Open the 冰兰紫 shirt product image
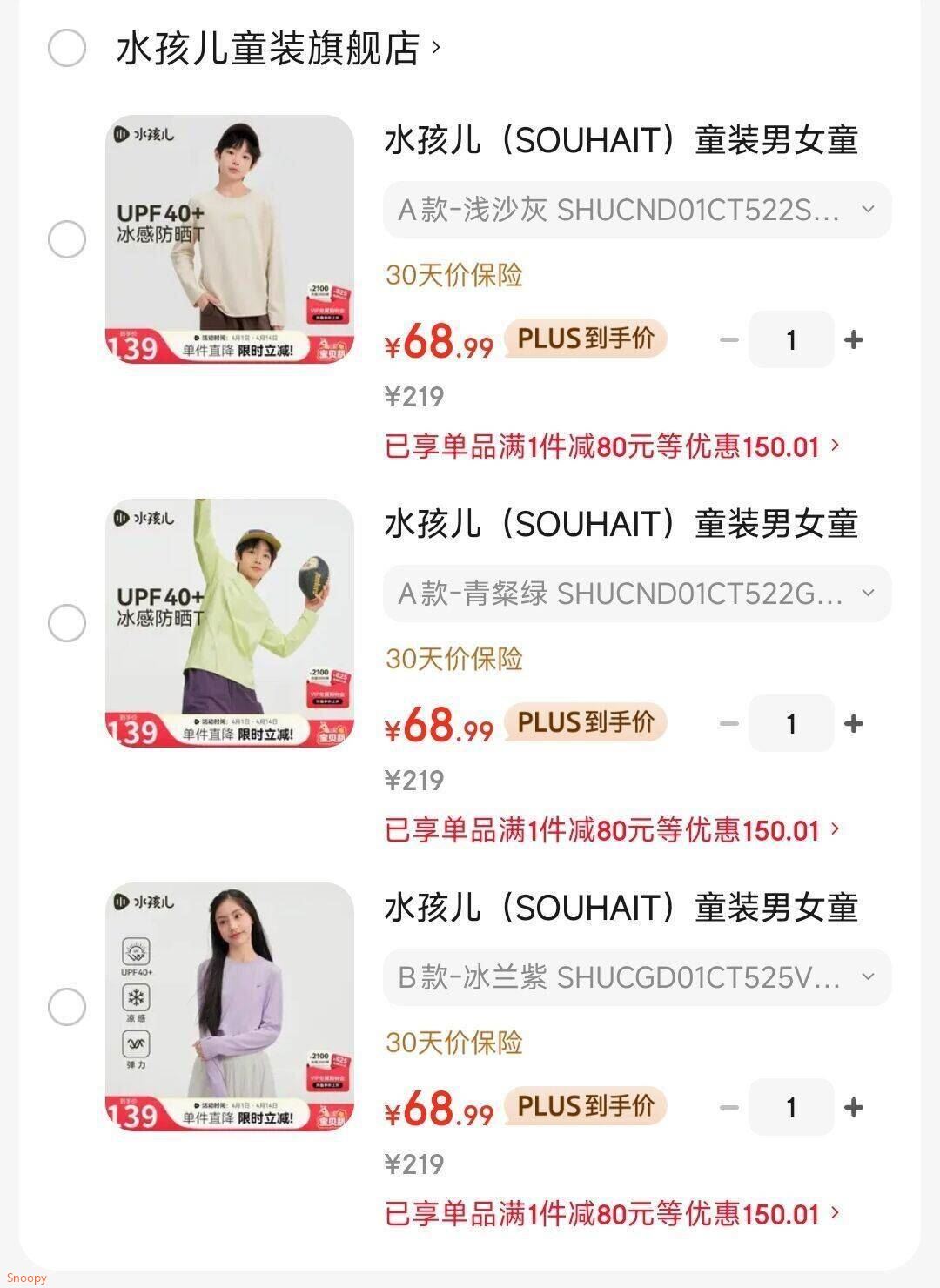The image size is (940, 1288). click(230, 1007)
